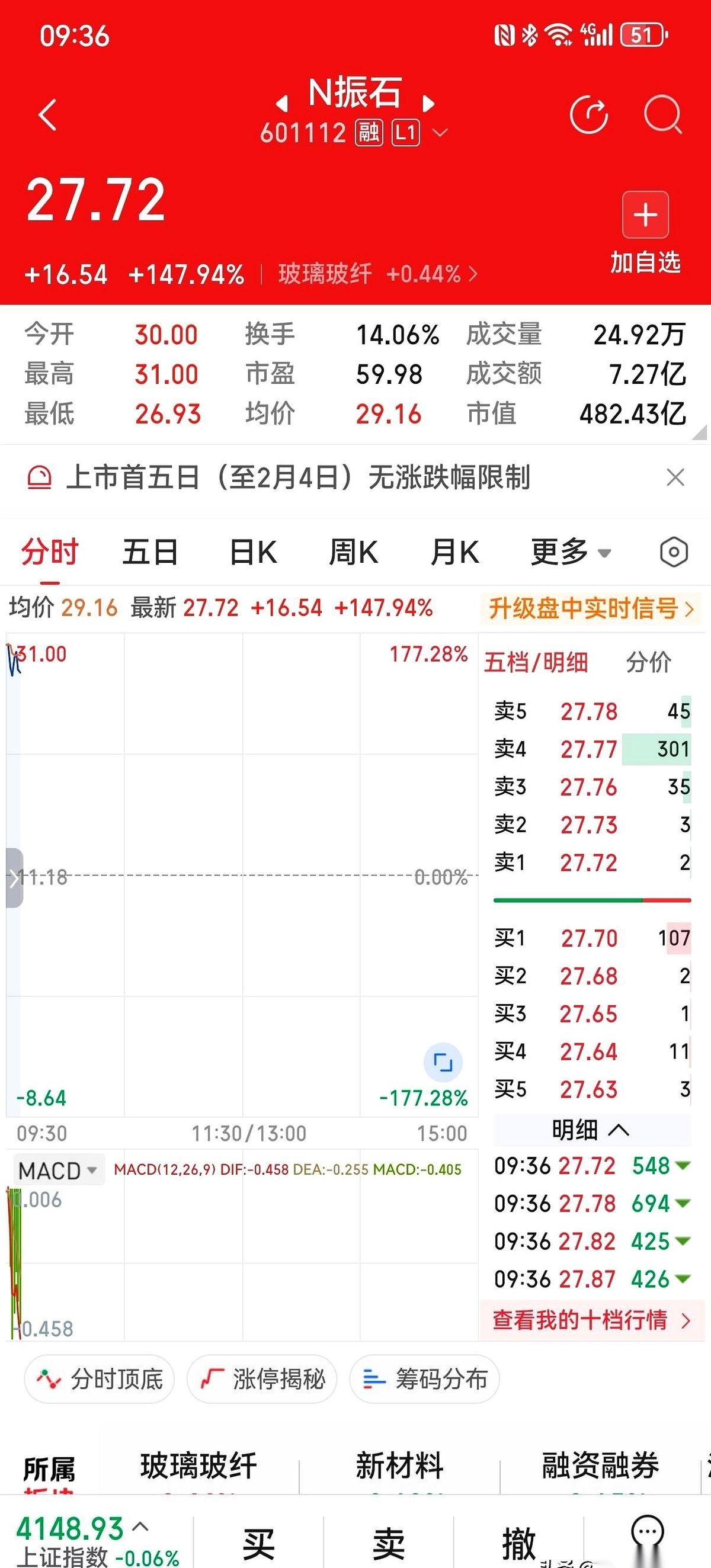Open the MACD indicator dropdown

coord(58,1168)
